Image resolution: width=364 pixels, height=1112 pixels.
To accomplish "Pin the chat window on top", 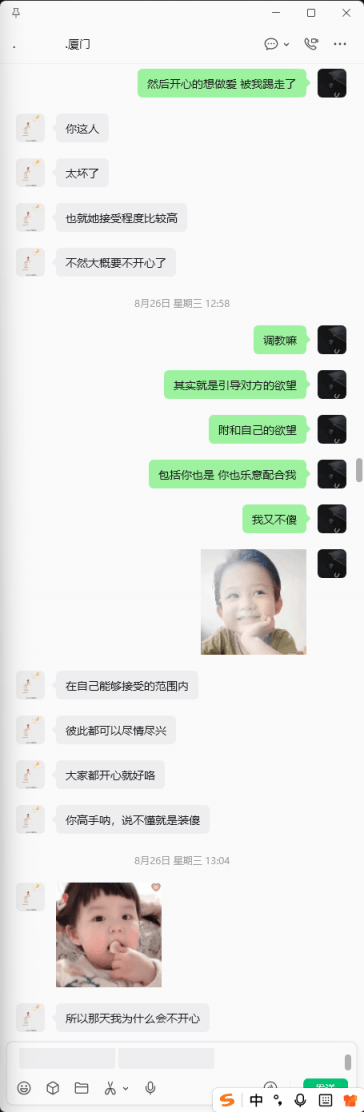I will click(x=16, y=13).
